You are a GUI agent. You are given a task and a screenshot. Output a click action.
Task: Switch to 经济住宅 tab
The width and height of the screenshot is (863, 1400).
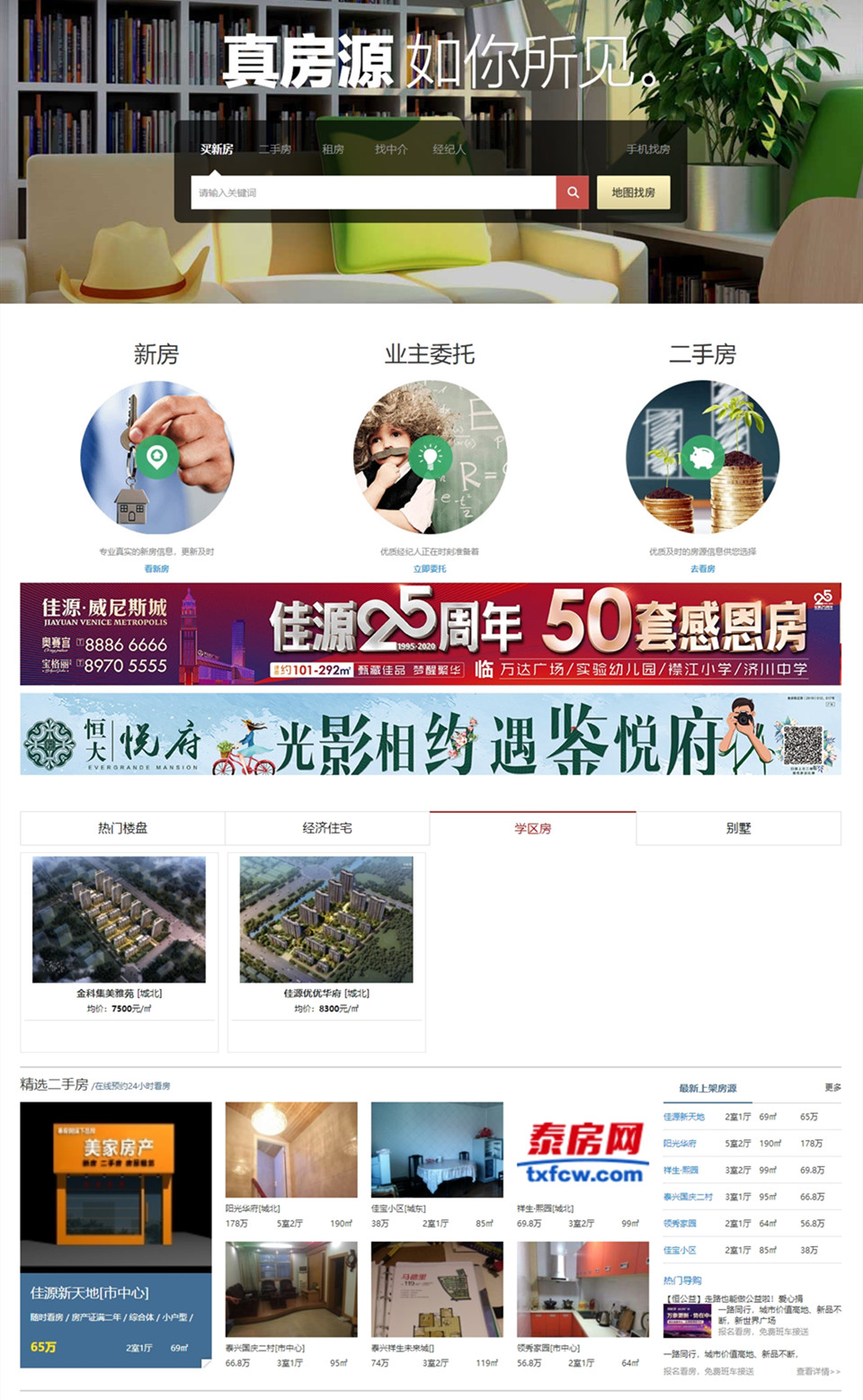327,828
